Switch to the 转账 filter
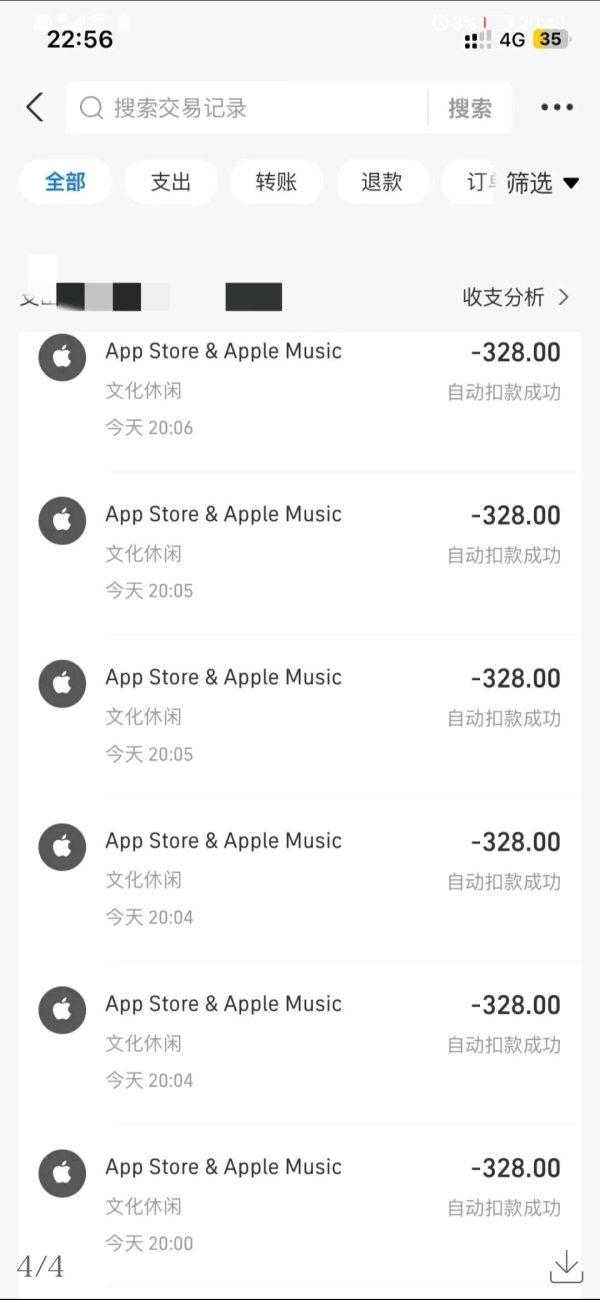600x1300 pixels. pyautogui.click(x=276, y=182)
